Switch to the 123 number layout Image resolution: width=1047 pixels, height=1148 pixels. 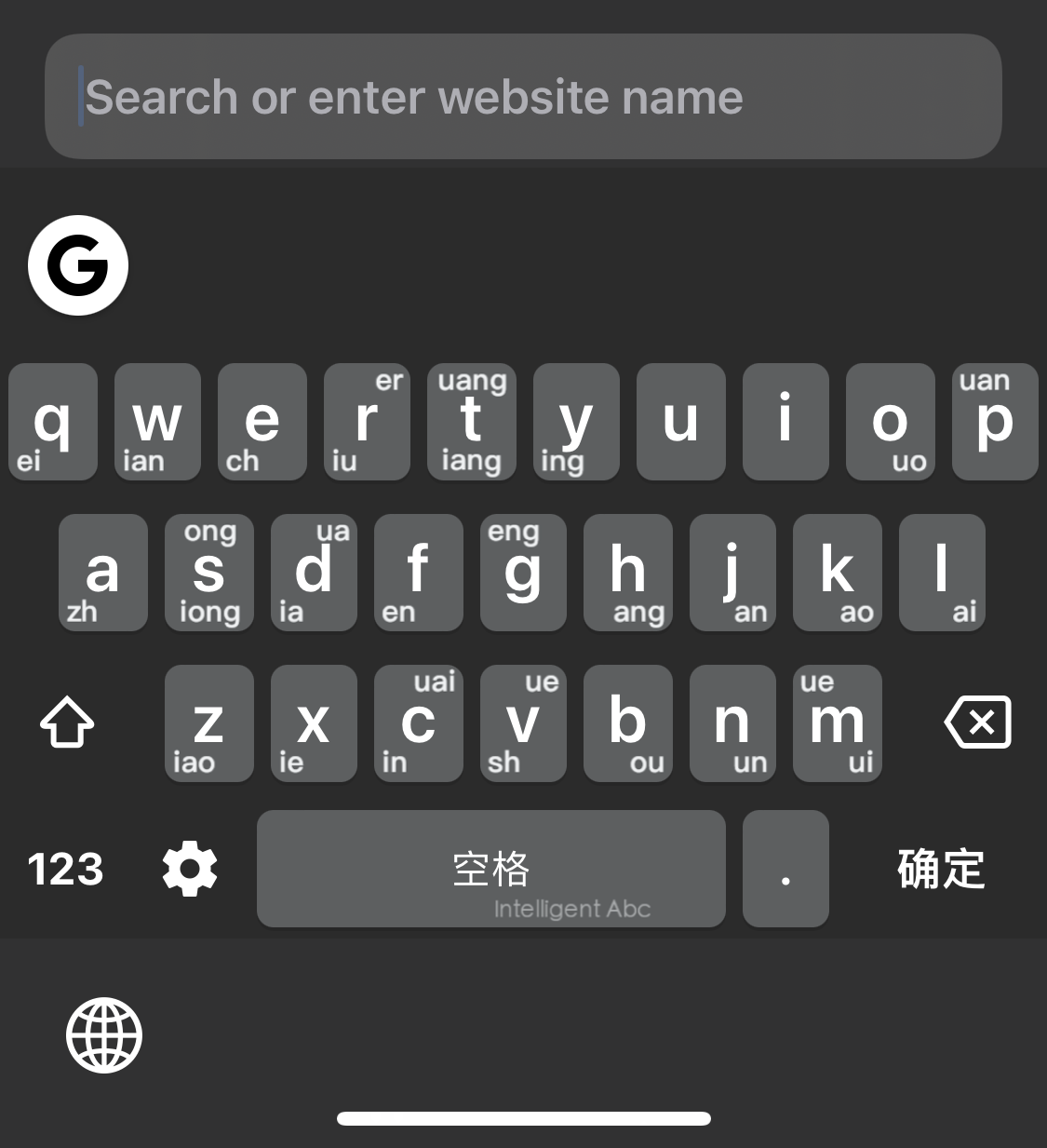click(x=65, y=869)
